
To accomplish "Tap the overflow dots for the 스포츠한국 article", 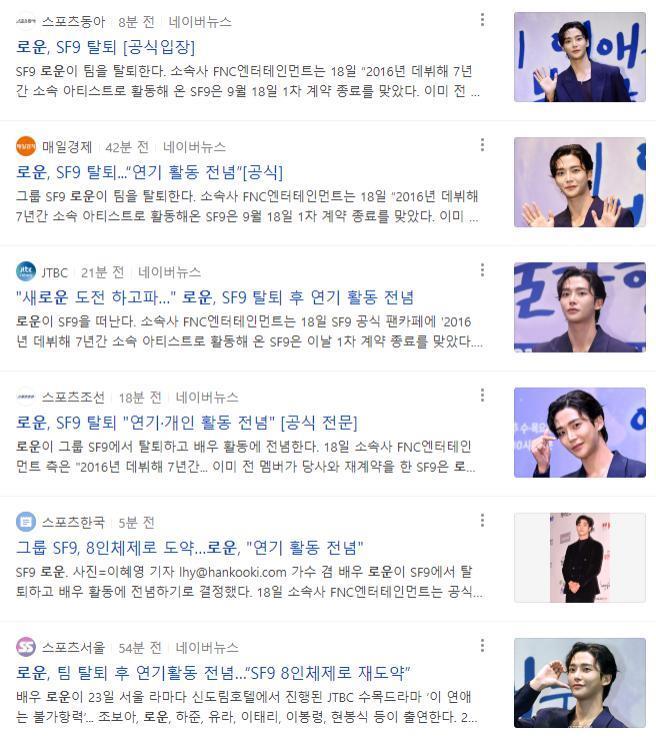I will point(482,520).
